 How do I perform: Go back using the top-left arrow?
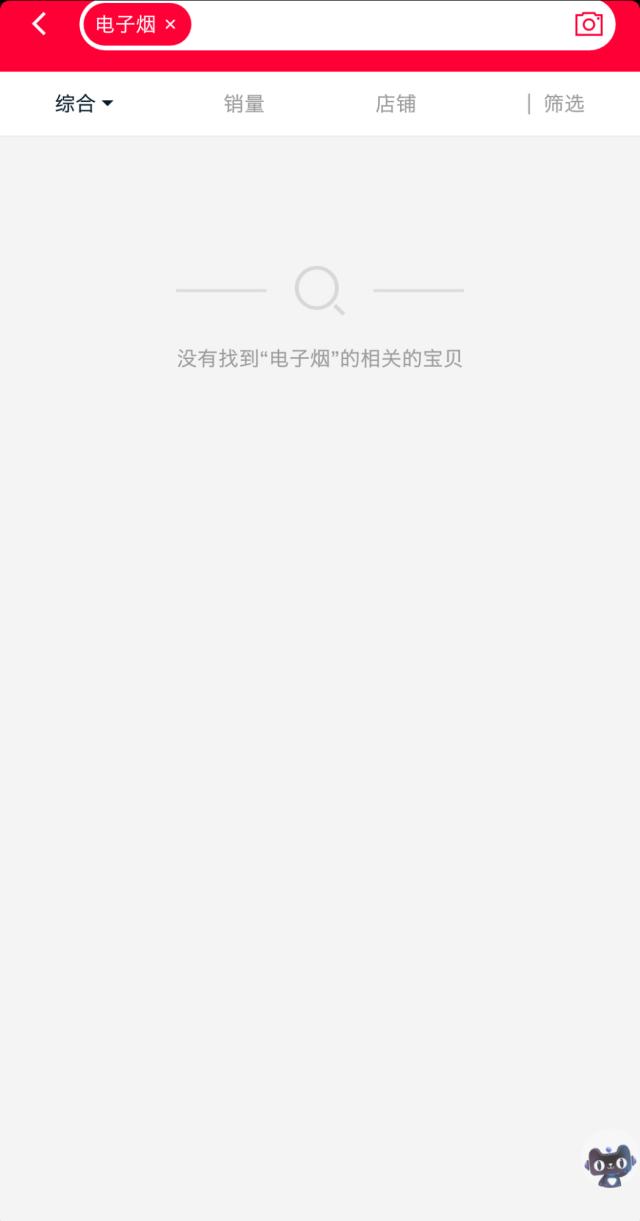click(x=39, y=24)
